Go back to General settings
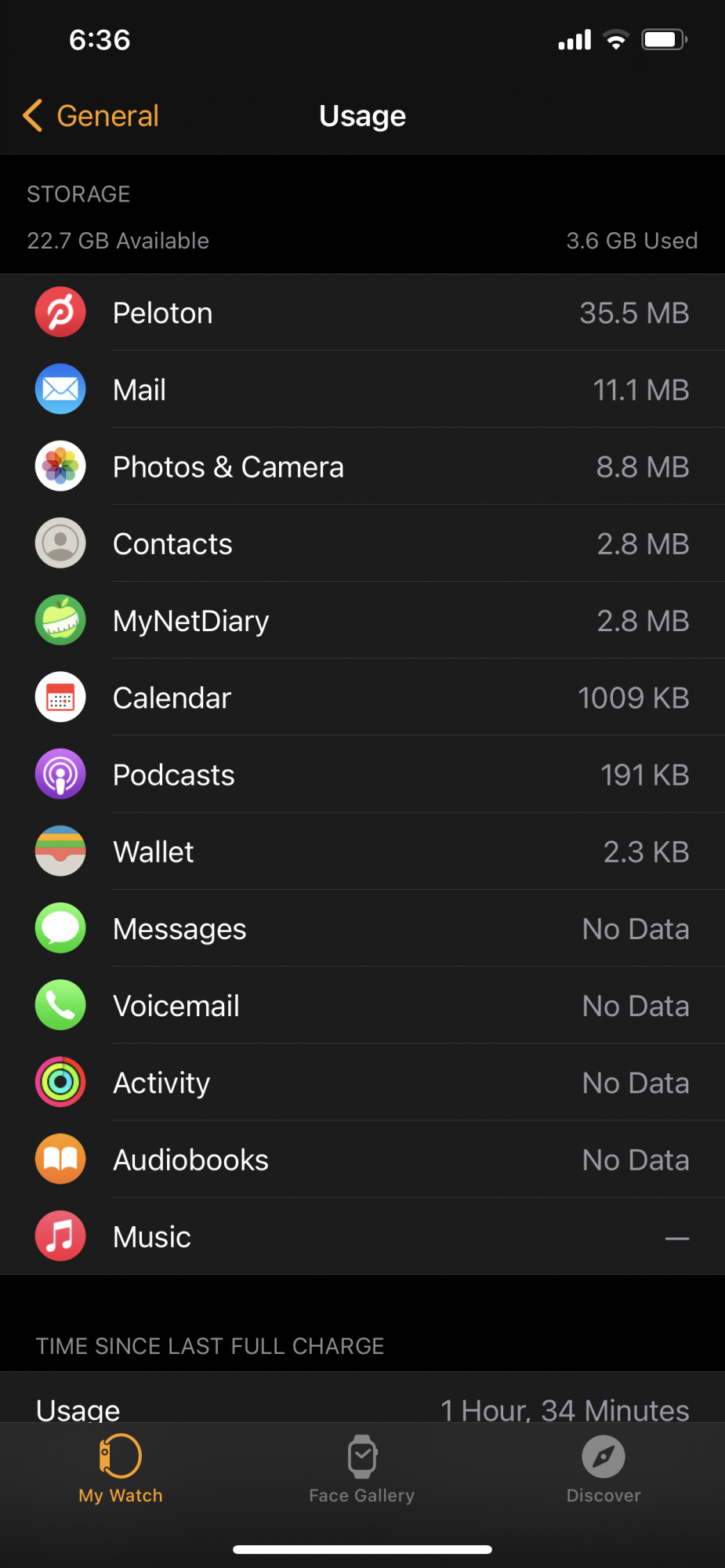 click(x=91, y=116)
